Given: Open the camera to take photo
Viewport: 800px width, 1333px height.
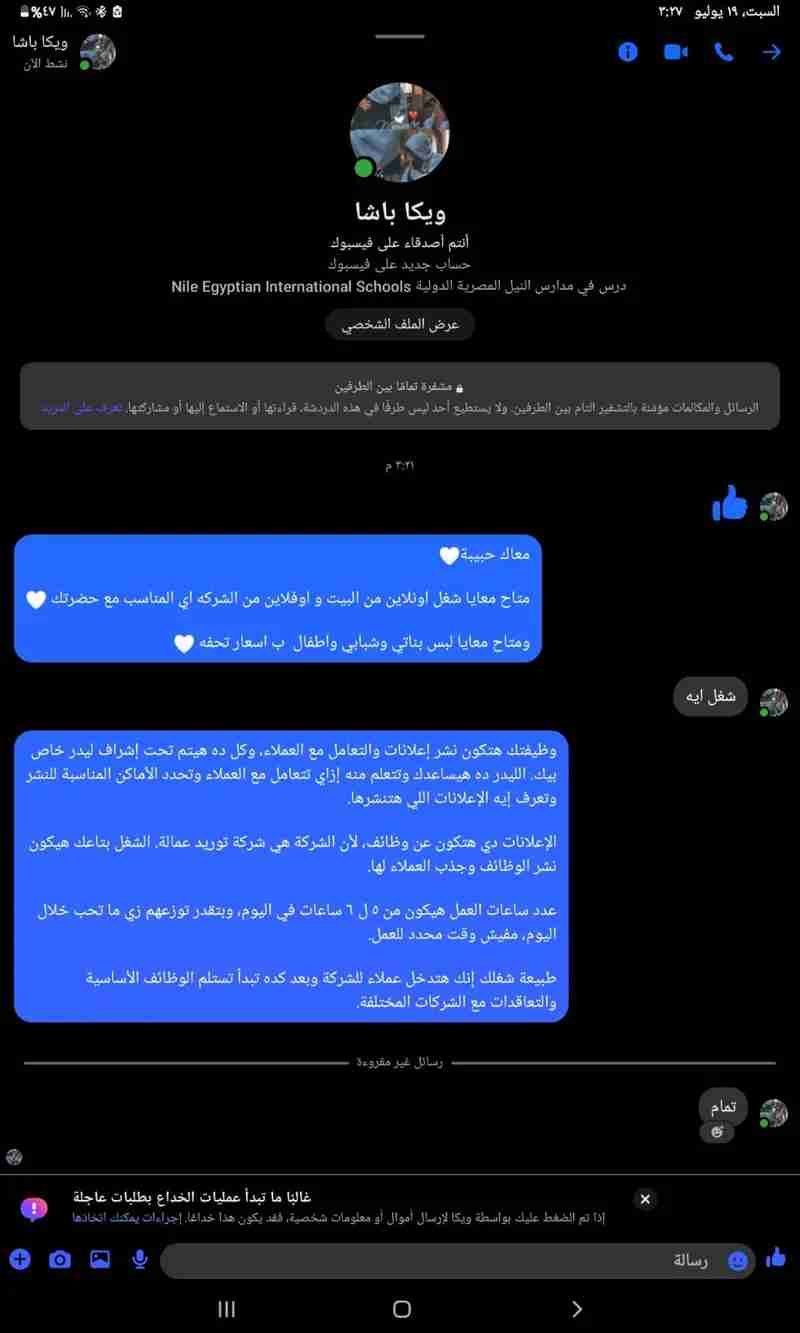Looking at the screenshot, I should (x=60, y=1260).
